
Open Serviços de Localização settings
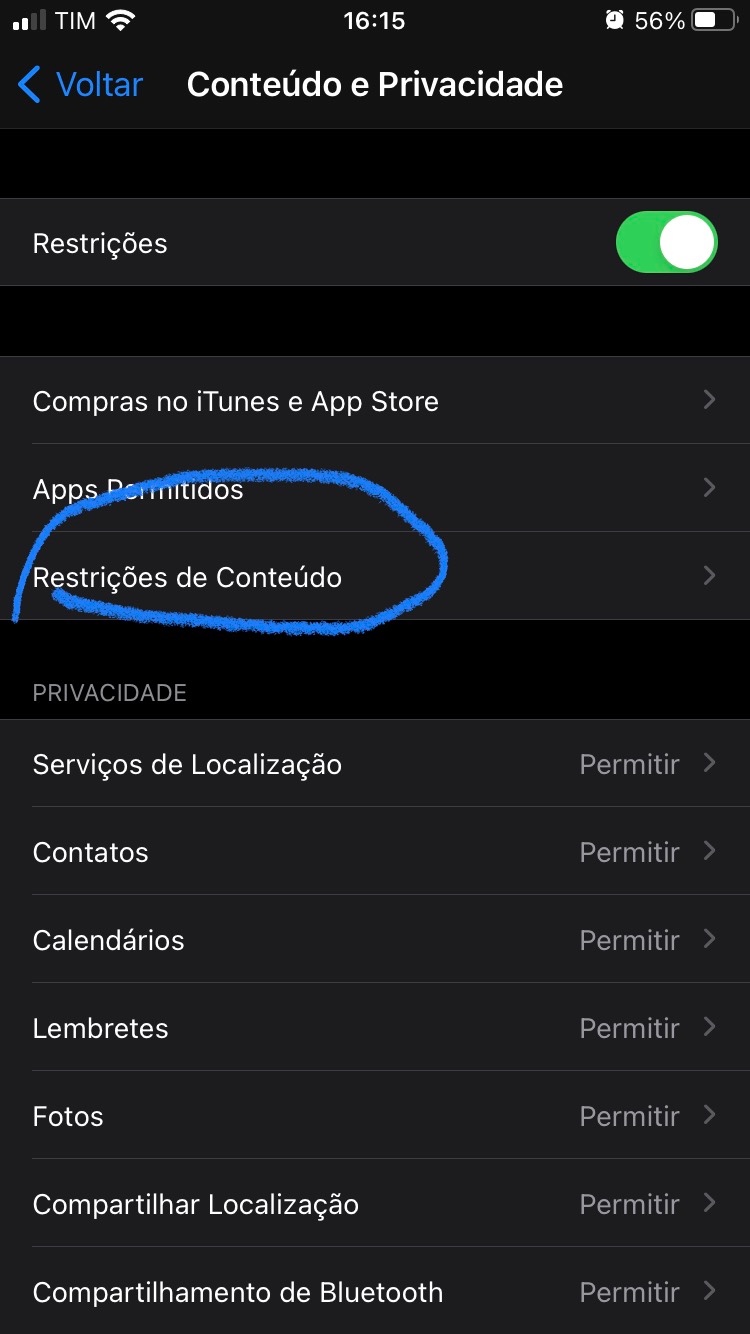[x=375, y=764]
